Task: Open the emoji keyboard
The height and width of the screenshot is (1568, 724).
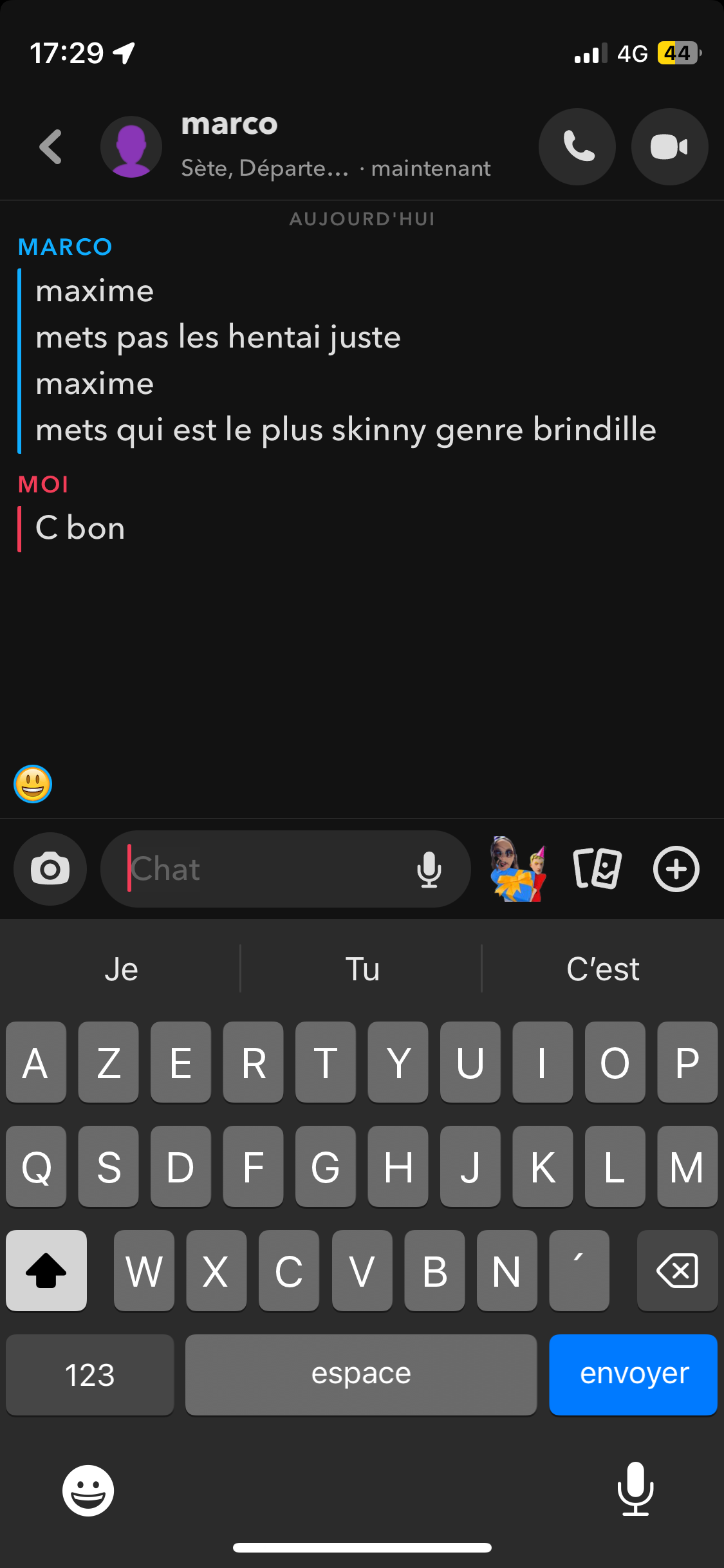Action: (88, 1490)
